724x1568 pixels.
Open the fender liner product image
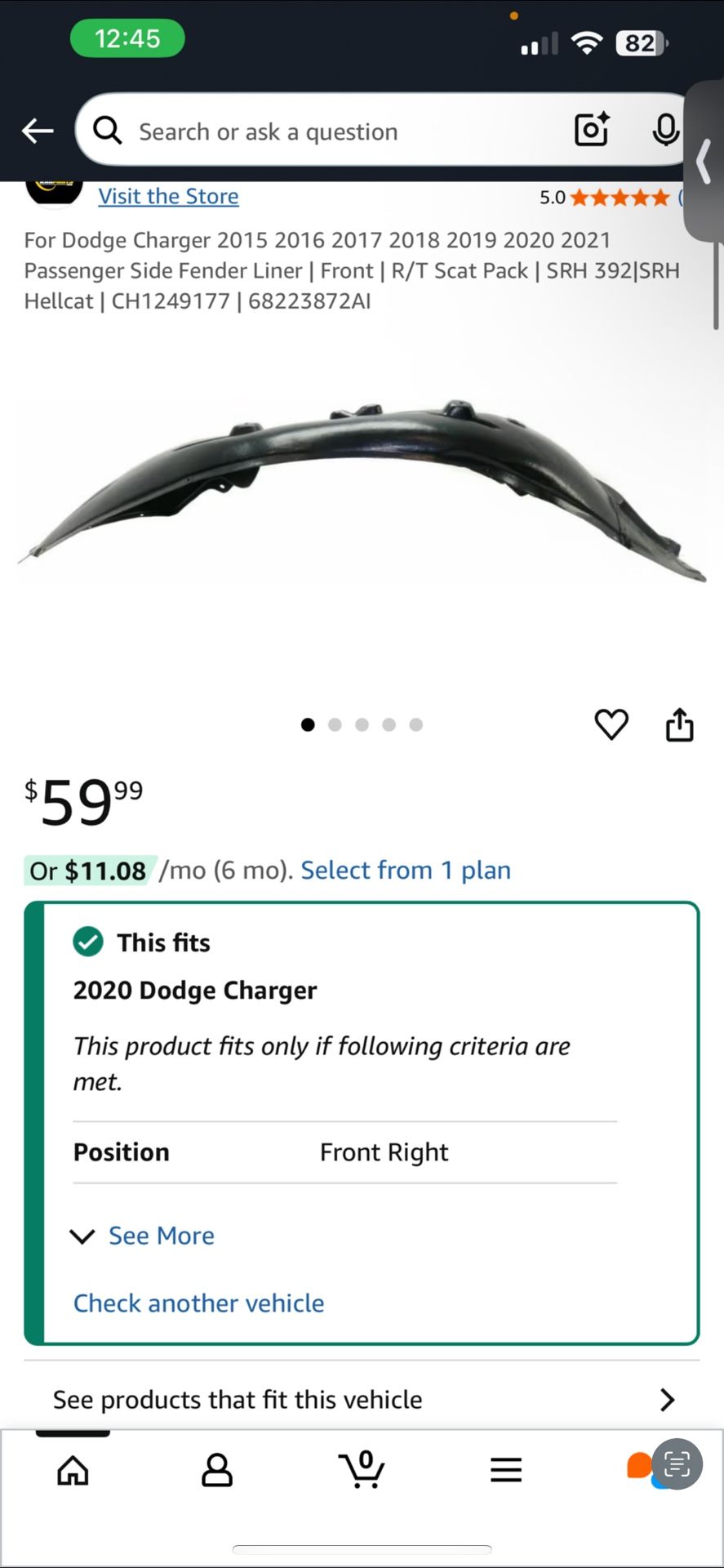[362, 490]
